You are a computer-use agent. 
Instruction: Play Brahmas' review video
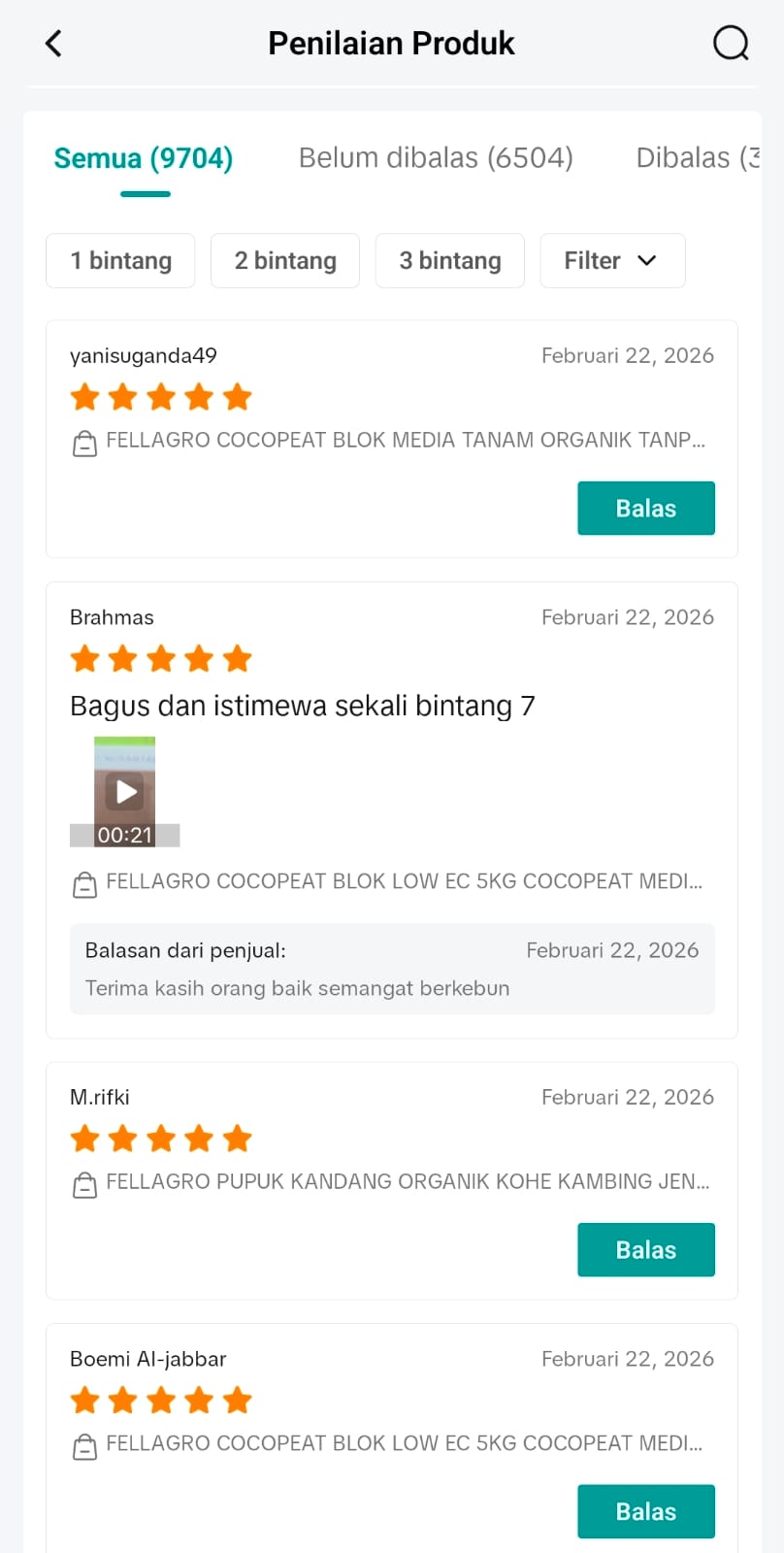125,792
